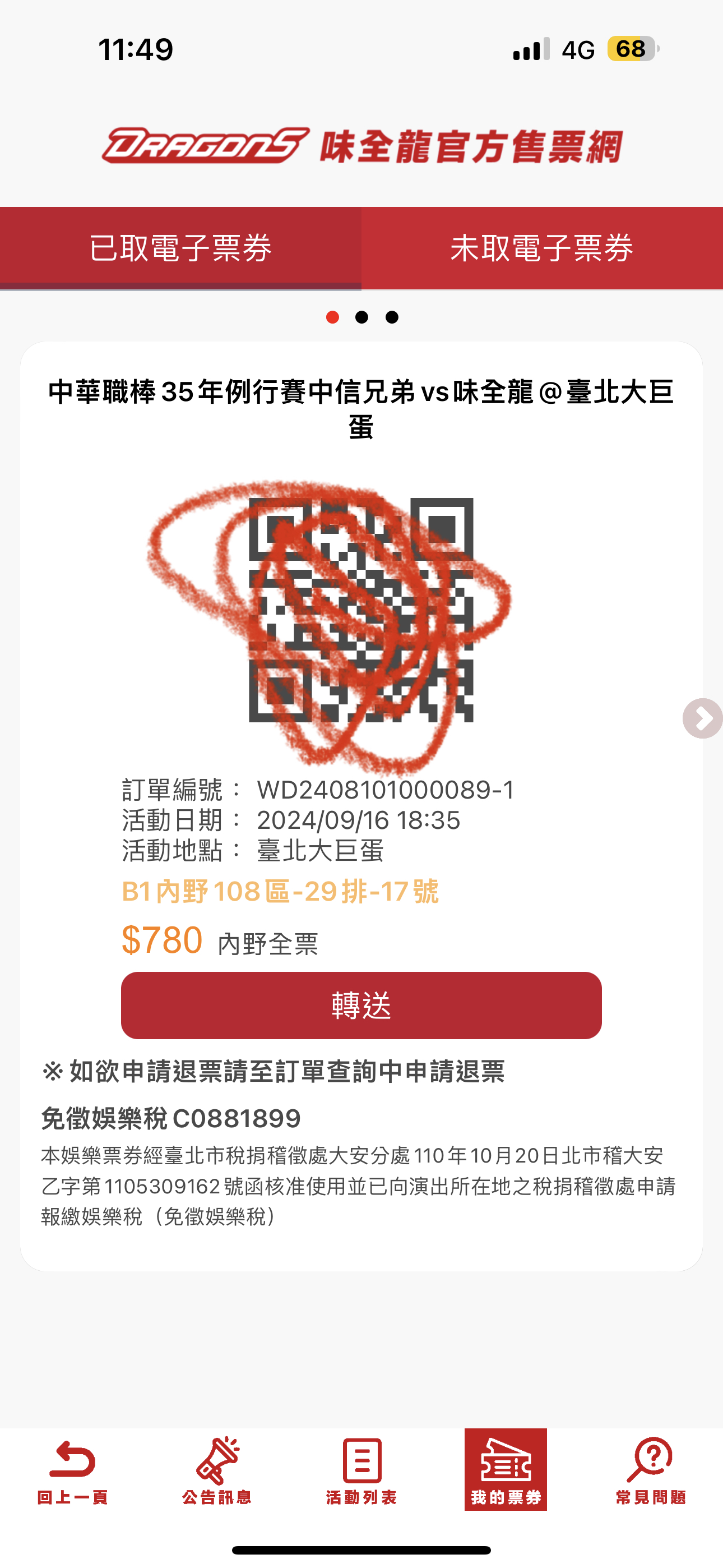Go back via 回上一頁
This screenshot has width=723, height=1568.
pos(72,1470)
